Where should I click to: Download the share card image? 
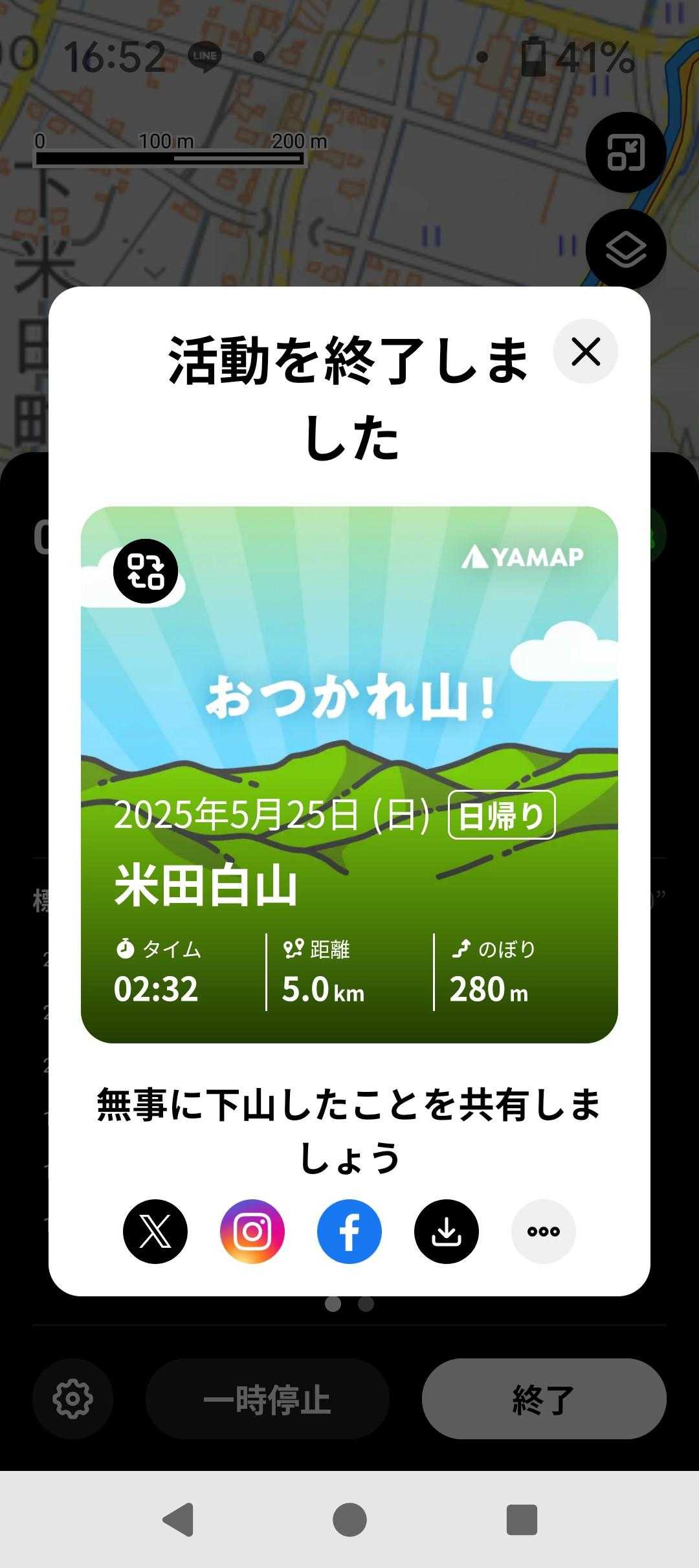pos(447,1231)
